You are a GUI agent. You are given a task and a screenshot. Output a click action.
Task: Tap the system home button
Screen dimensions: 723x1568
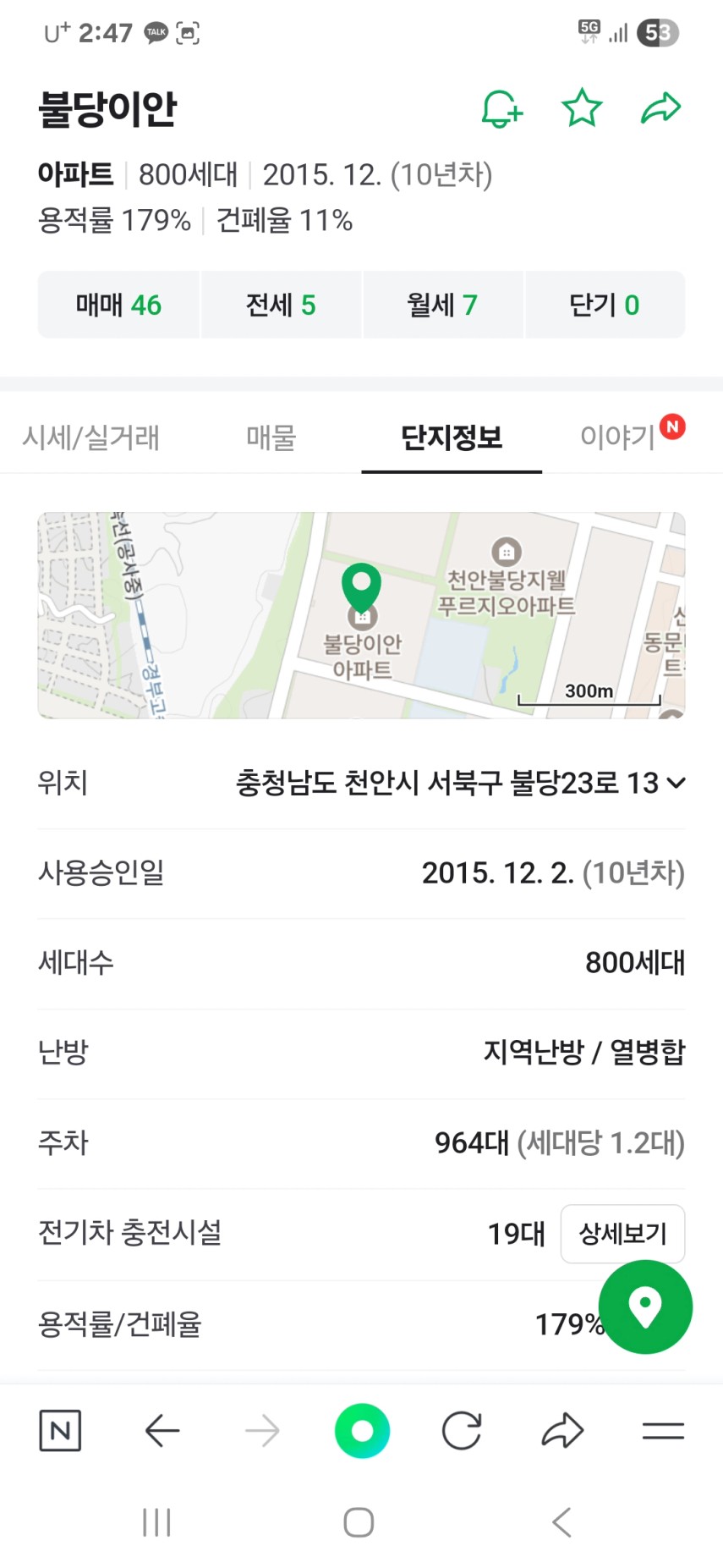point(359,1522)
